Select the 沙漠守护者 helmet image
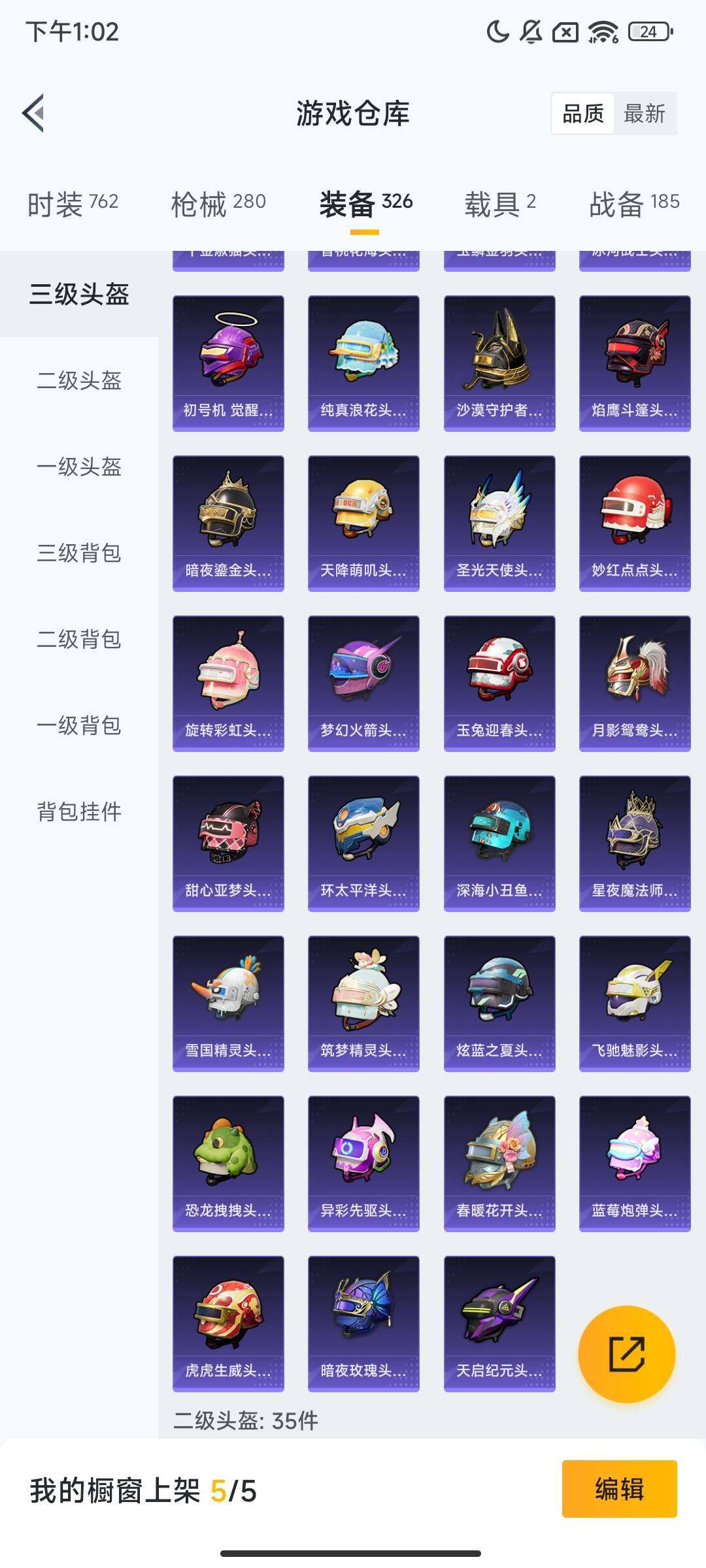Image resolution: width=706 pixels, height=1568 pixels. click(499, 356)
